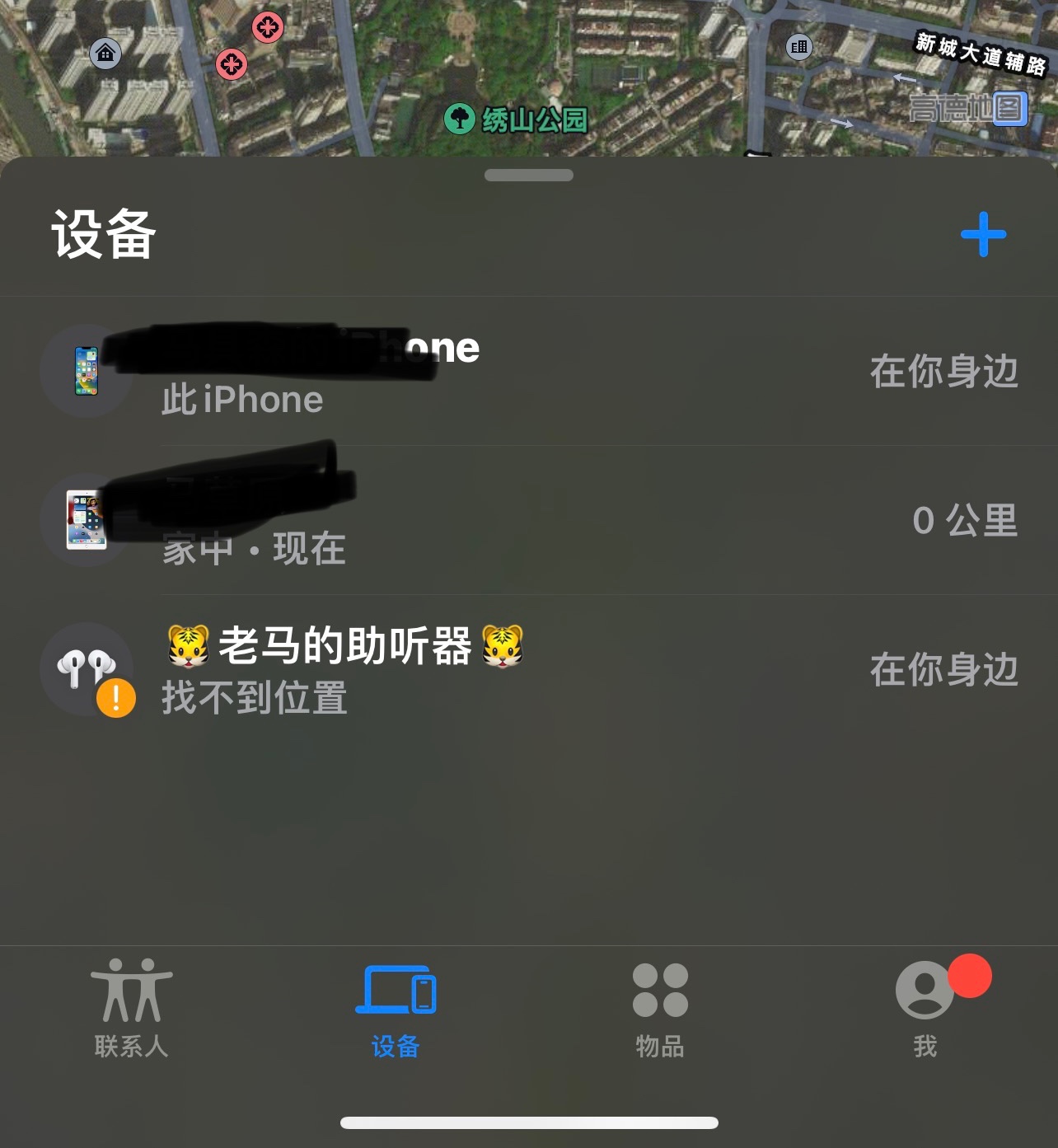Open the 老马的助听器 AirPods row
The width and height of the screenshot is (1058, 1148).
[x=527, y=669]
